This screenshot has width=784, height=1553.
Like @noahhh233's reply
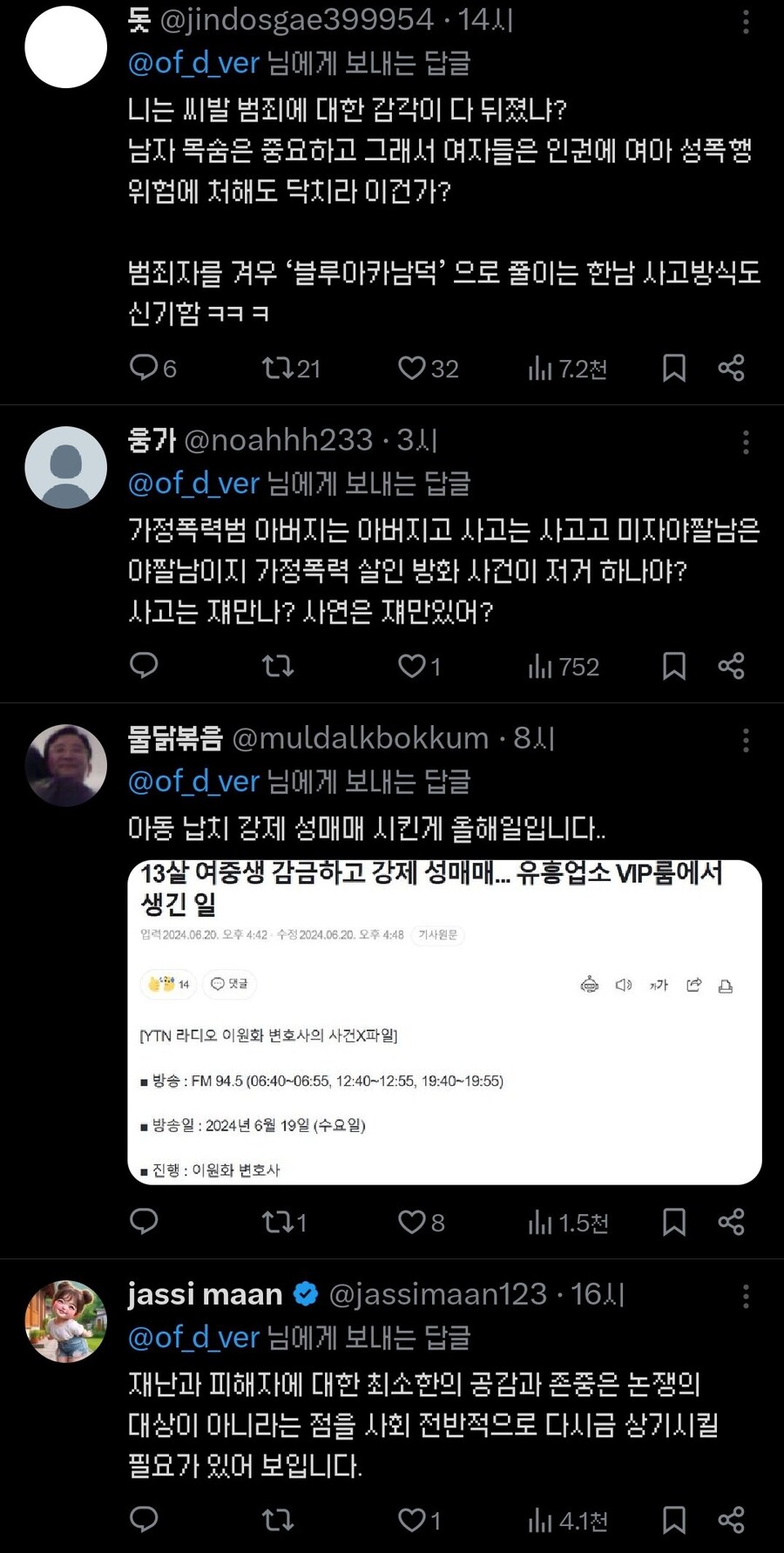coord(409,666)
